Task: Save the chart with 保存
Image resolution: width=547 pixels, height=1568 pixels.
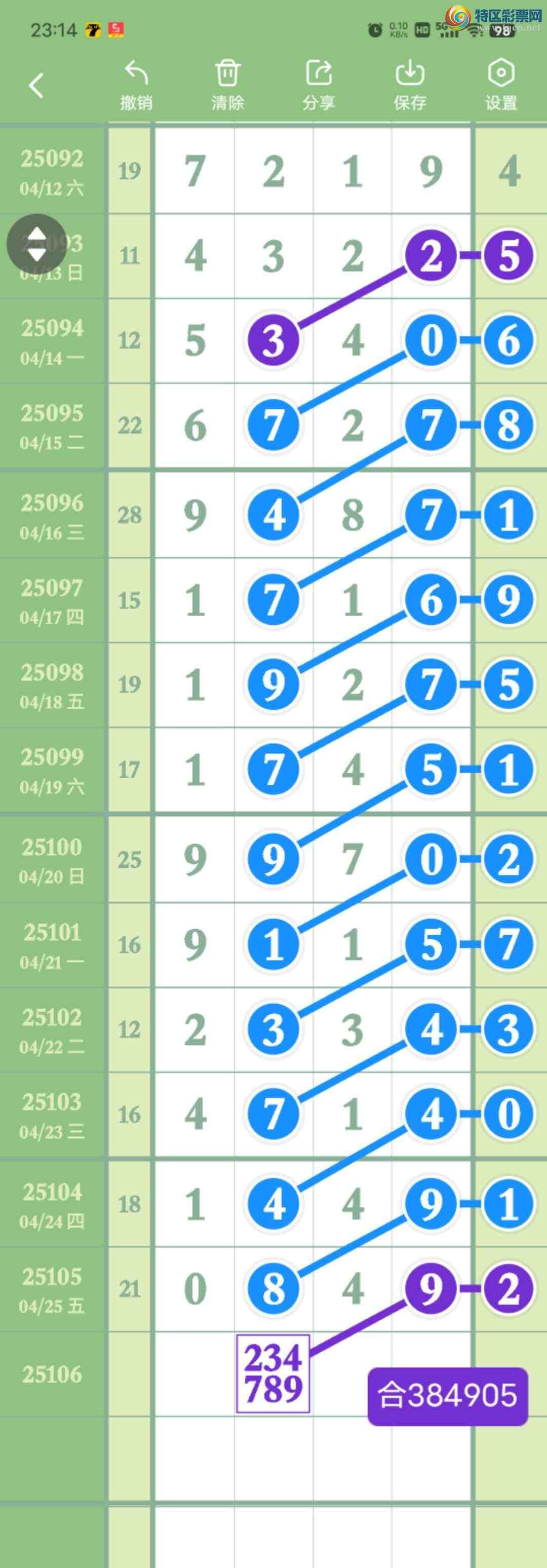Action: pos(409,85)
